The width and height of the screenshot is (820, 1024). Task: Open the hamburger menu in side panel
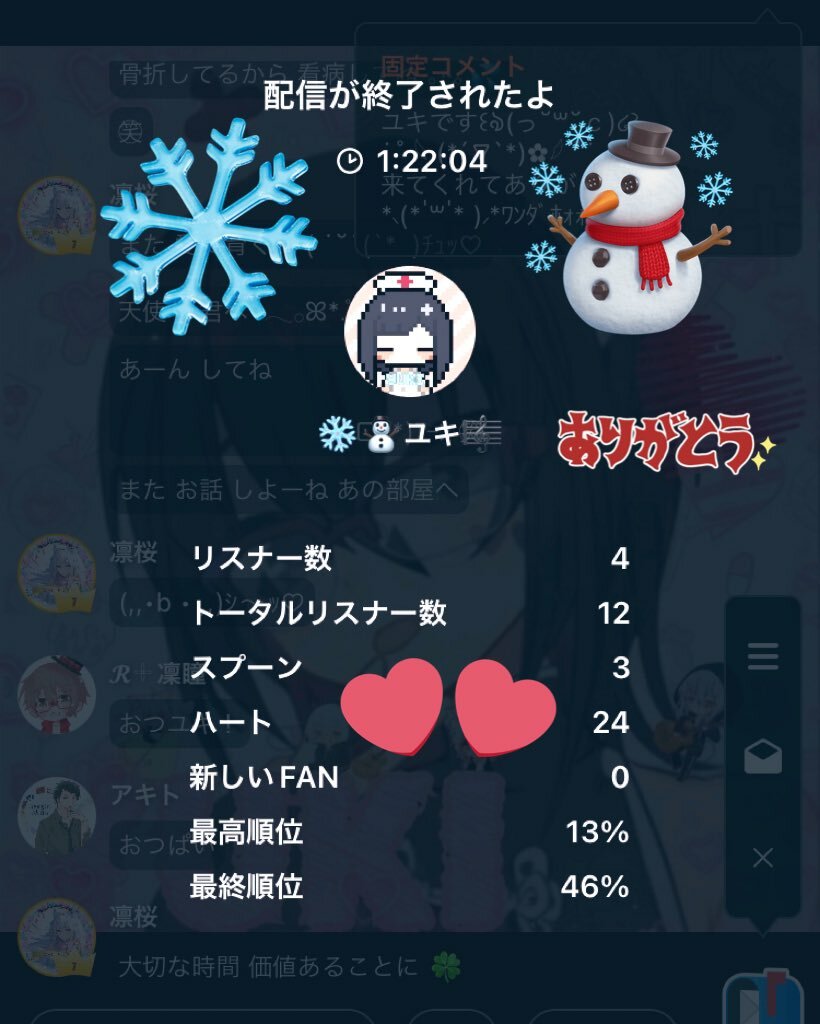tap(762, 657)
